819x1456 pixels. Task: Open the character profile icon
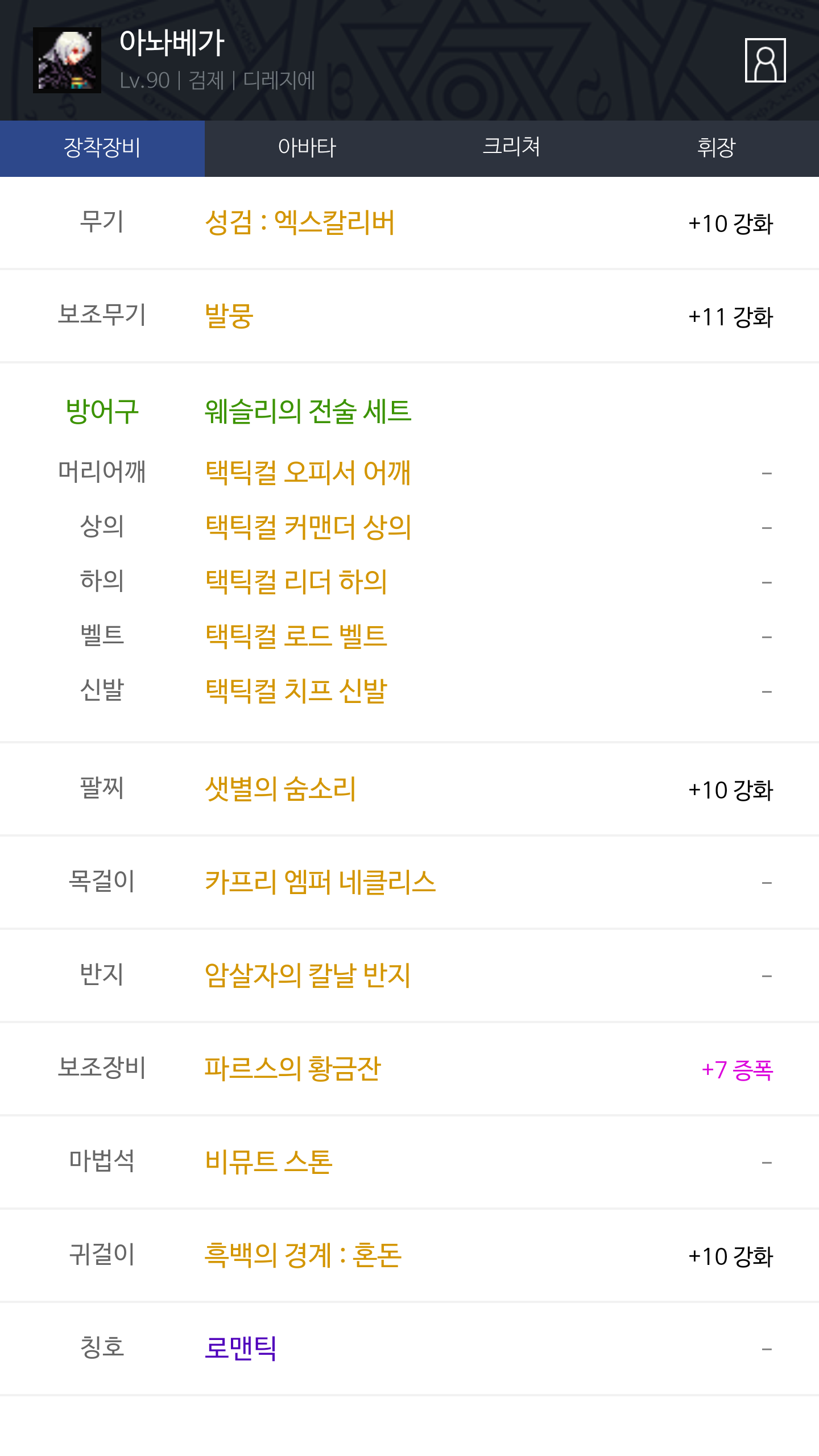765,60
